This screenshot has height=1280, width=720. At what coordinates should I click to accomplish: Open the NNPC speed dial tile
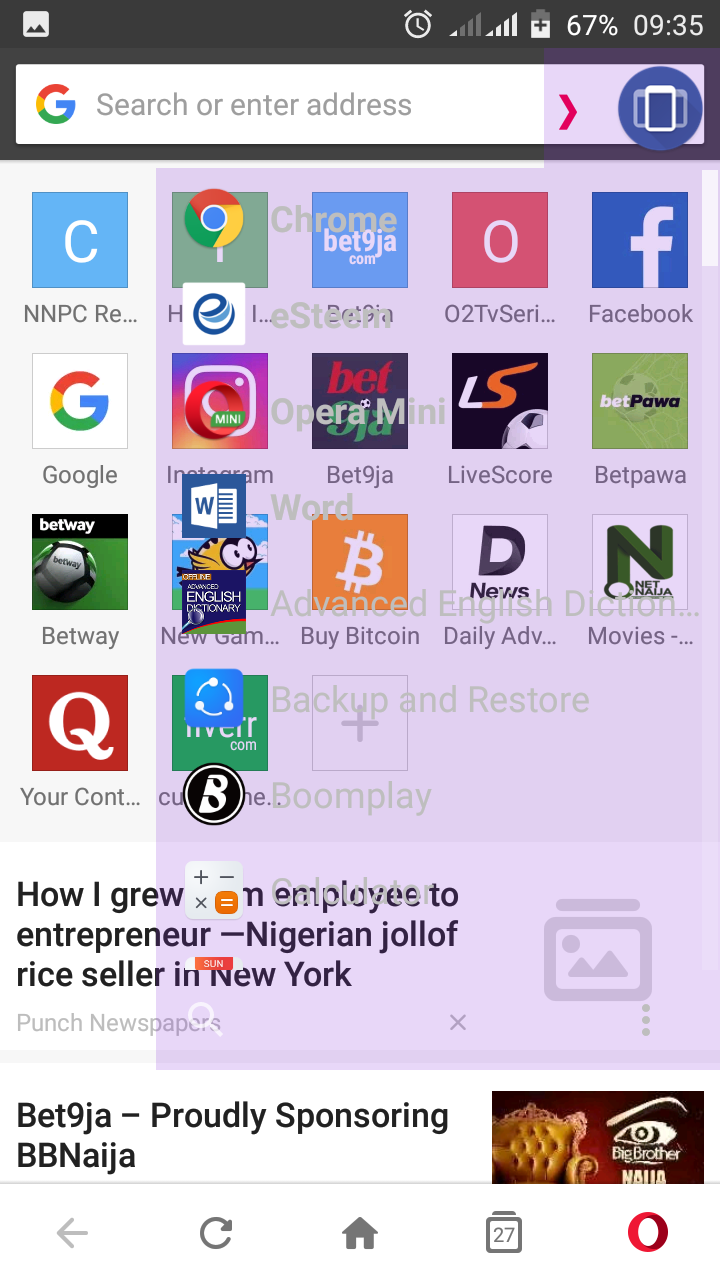click(80, 240)
